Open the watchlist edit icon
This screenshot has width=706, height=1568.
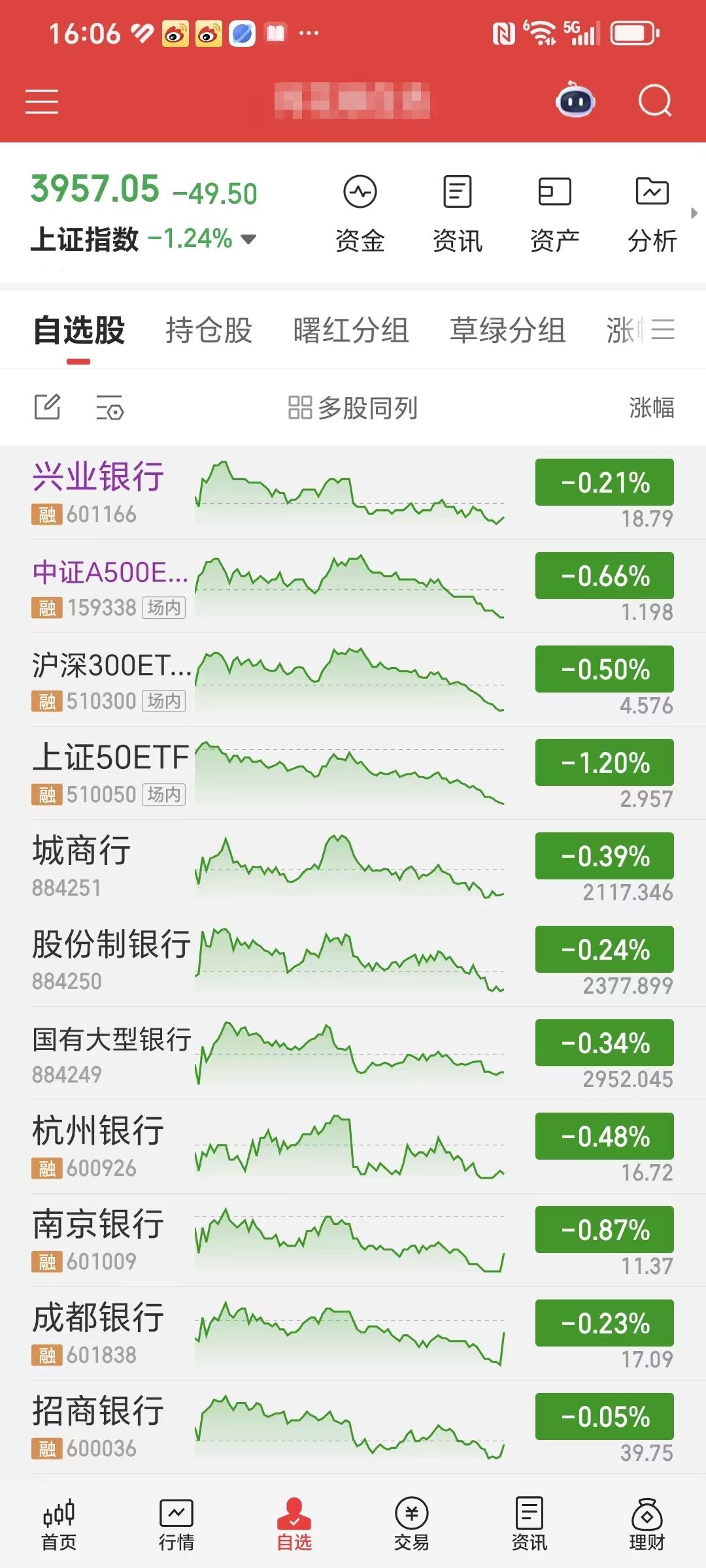[x=47, y=408]
